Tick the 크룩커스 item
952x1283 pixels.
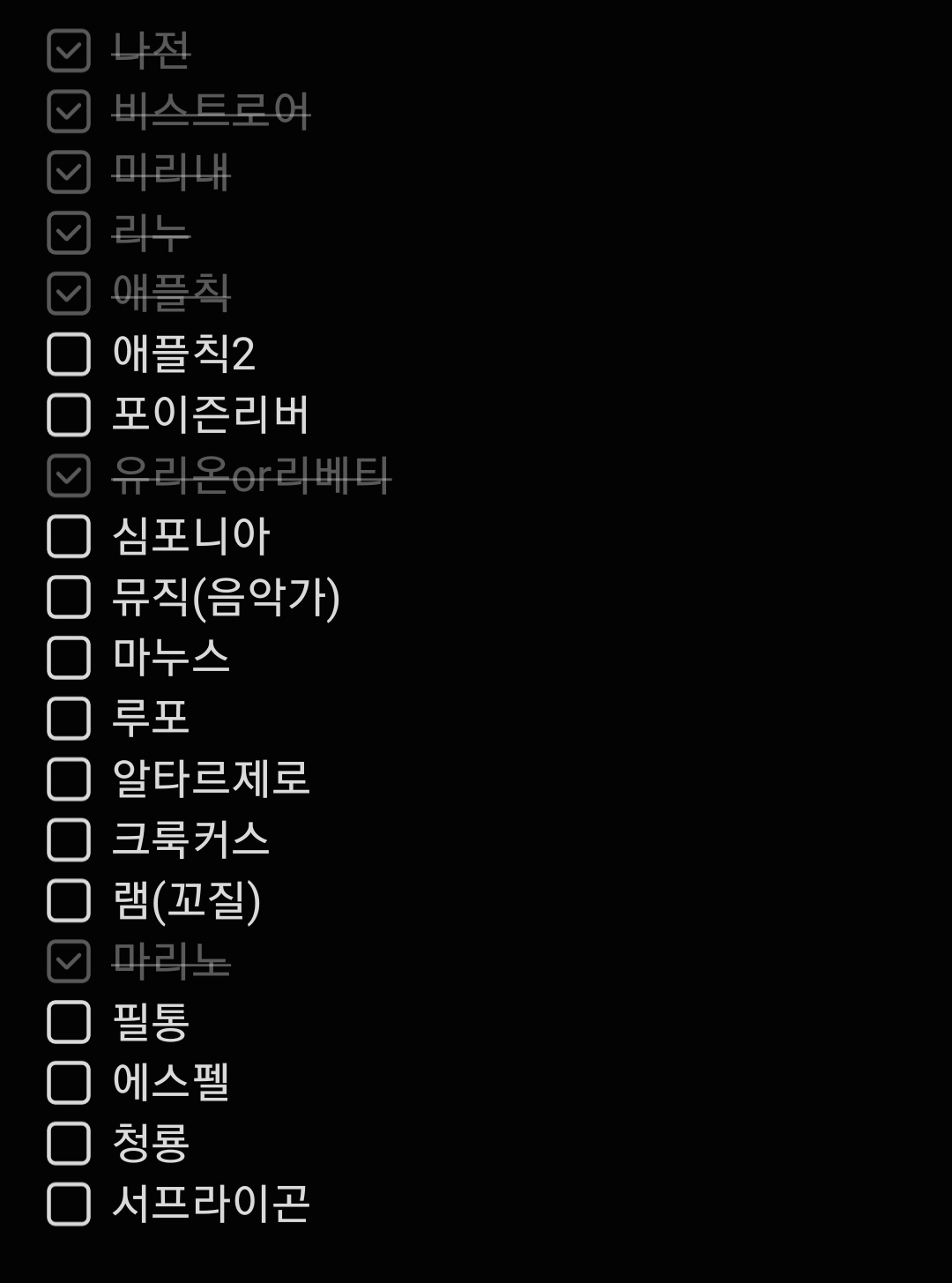tap(69, 840)
